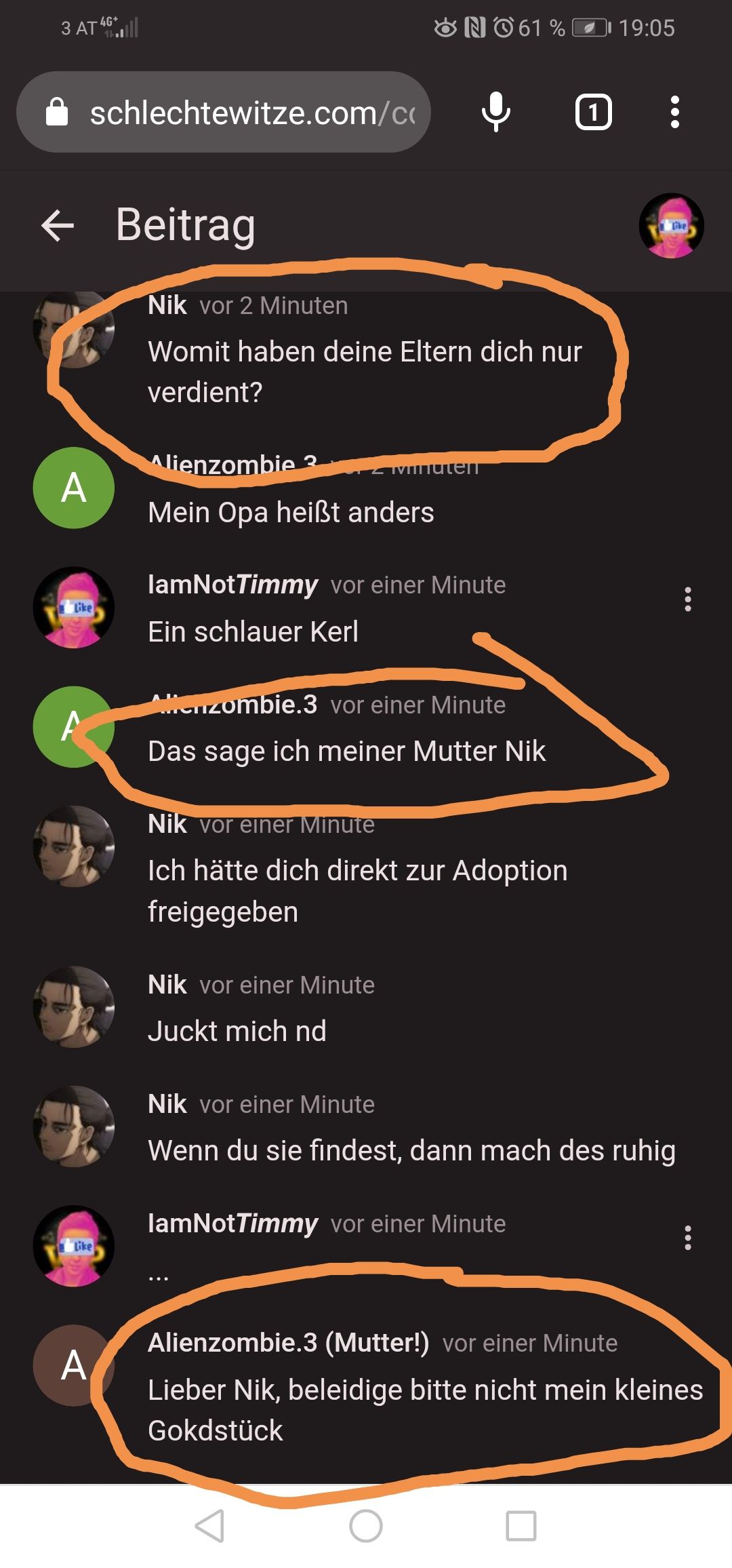This screenshot has height=1568, width=732.
Task: Open options for IamNotTimmy's "..." comment
Action: tap(688, 1238)
